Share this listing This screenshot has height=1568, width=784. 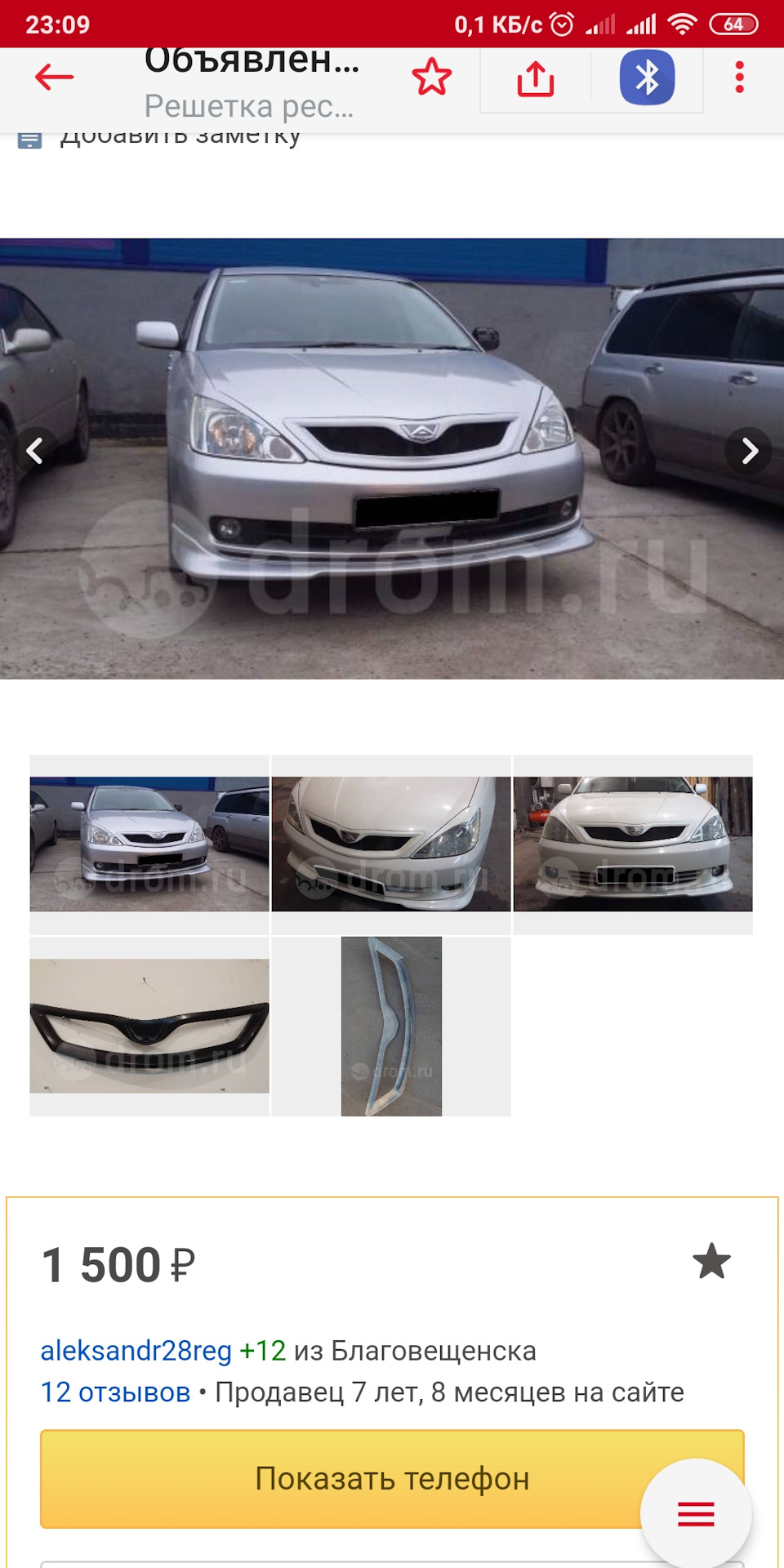[x=535, y=79]
